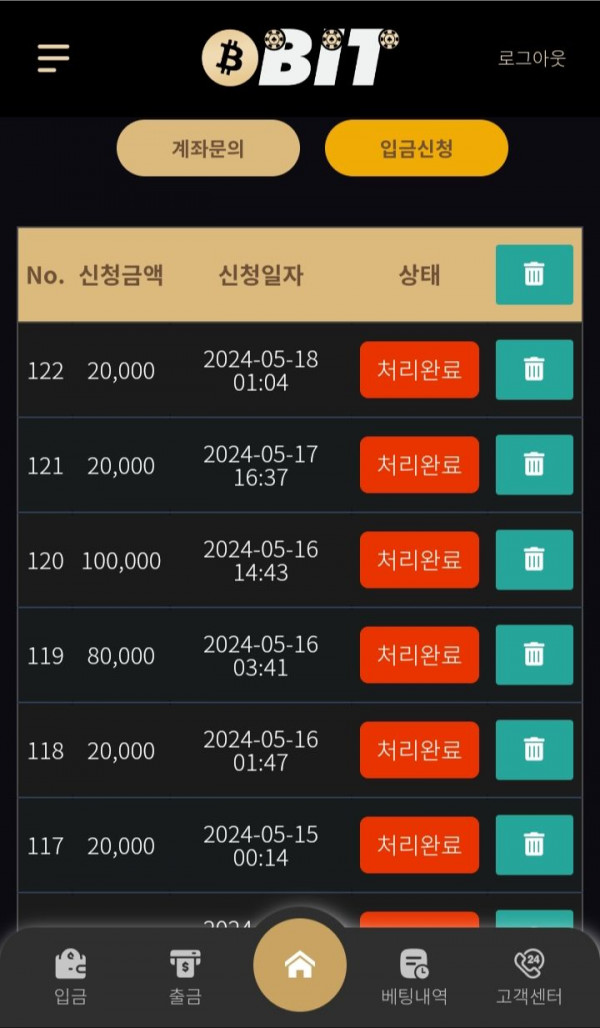Tap 처리완료 status for request No. 120
The height and width of the screenshot is (1028, 600).
419,560
